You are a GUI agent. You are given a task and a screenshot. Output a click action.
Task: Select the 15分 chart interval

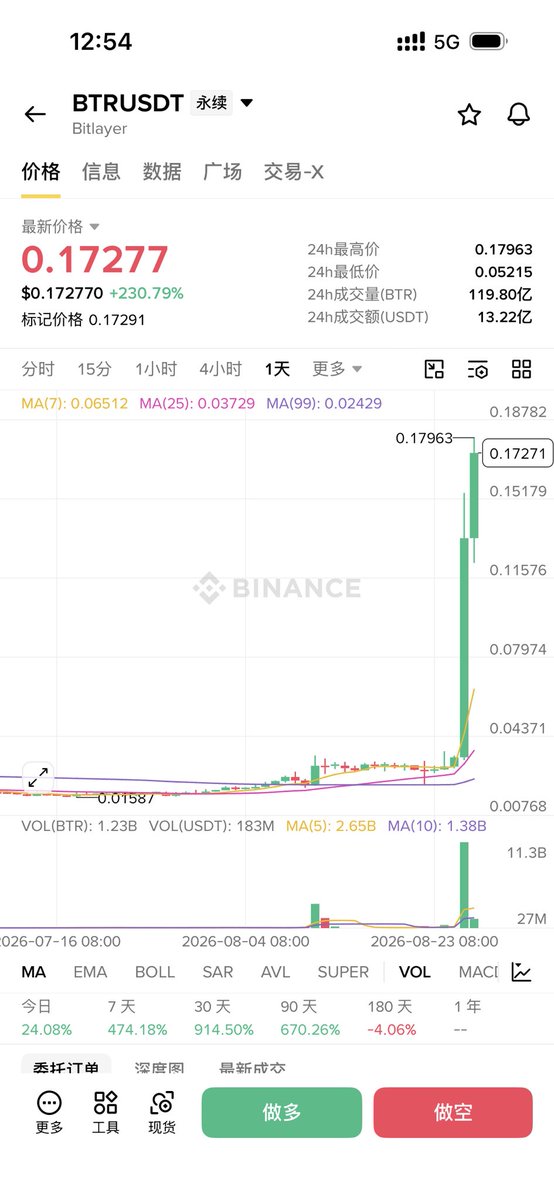(94, 369)
